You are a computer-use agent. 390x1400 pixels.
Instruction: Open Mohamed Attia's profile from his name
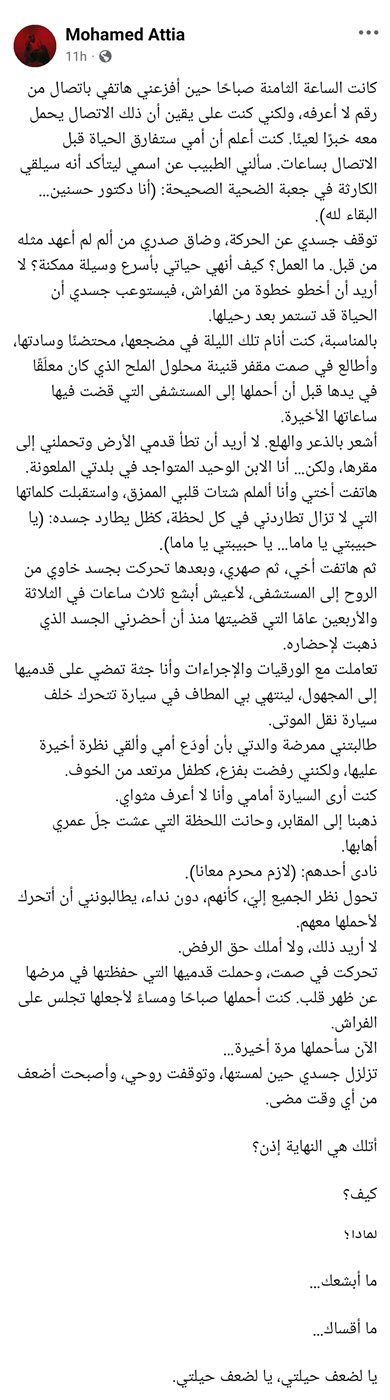(125, 35)
